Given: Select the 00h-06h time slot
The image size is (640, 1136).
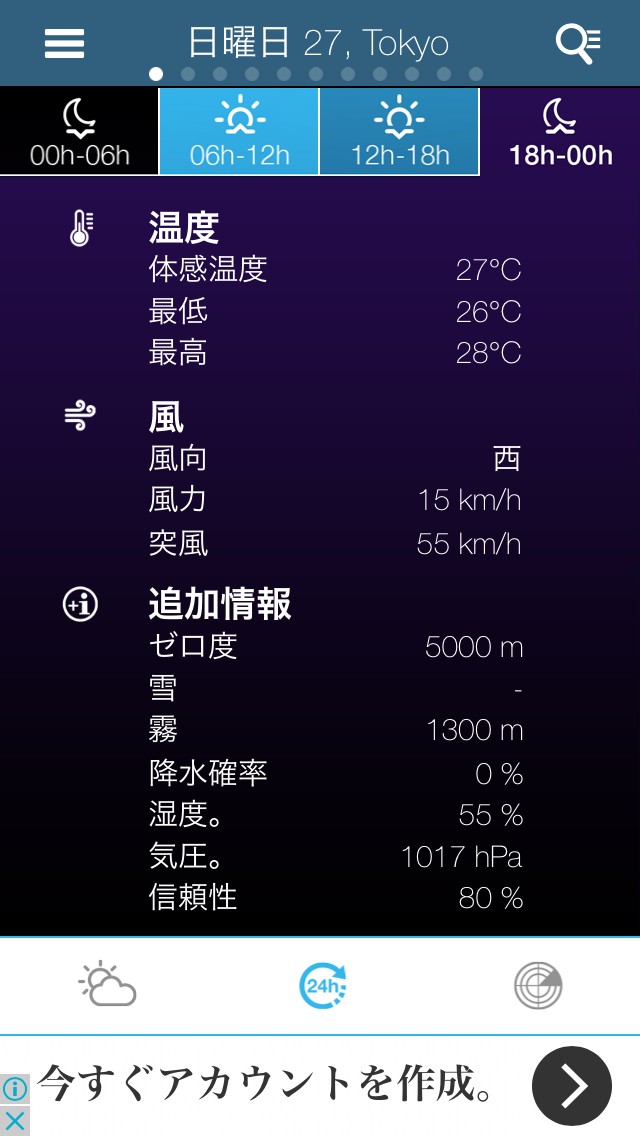Looking at the screenshot, I should (79, 132).
